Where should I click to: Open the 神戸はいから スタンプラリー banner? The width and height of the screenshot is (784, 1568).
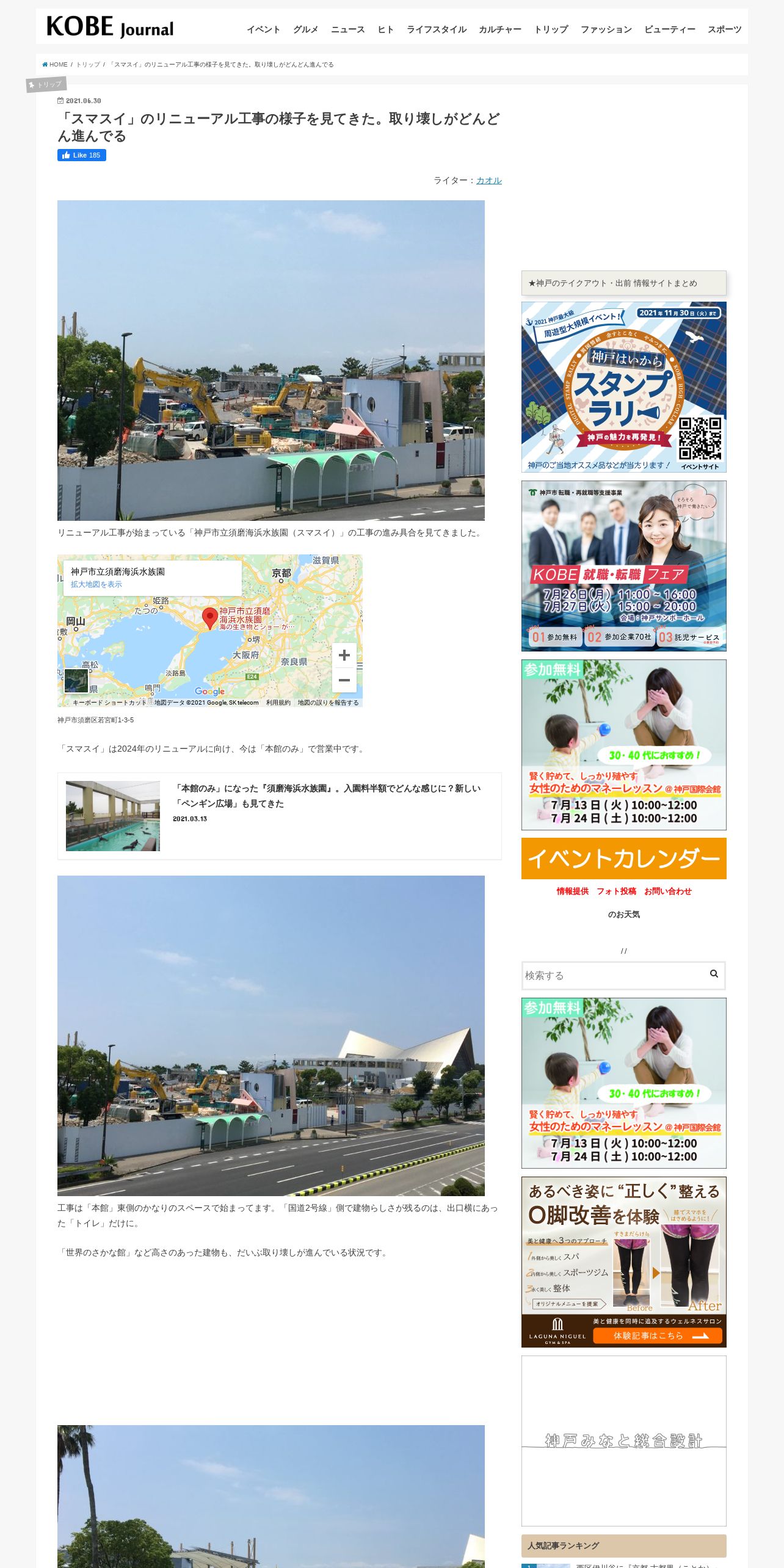624,387
